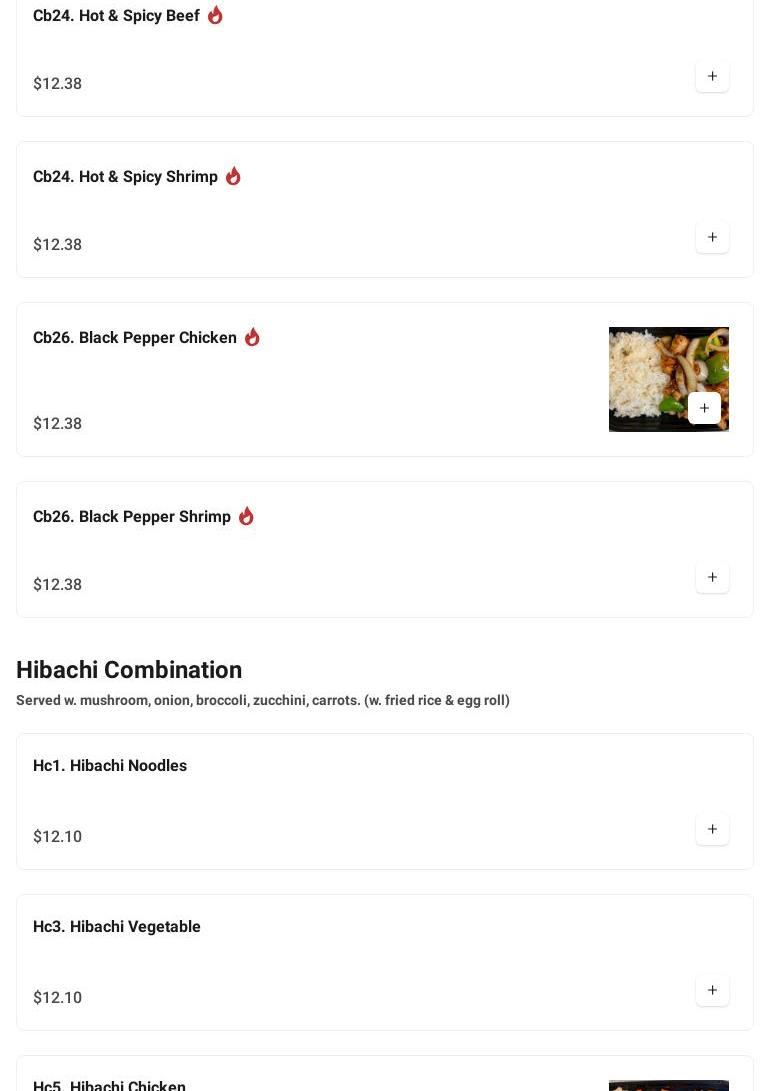Open Hc3. Hibachi Vegetable item details
This screenshot has width=770, height=1091.
coord(117,927)
